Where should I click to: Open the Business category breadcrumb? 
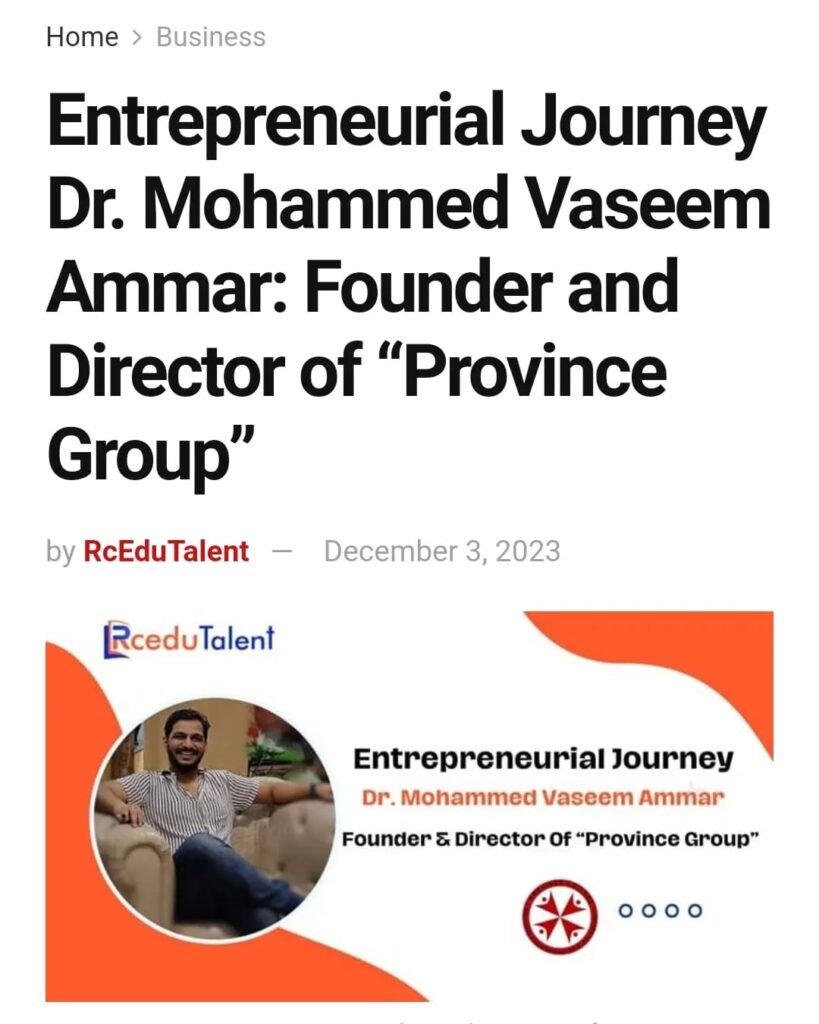coord(211,37)
